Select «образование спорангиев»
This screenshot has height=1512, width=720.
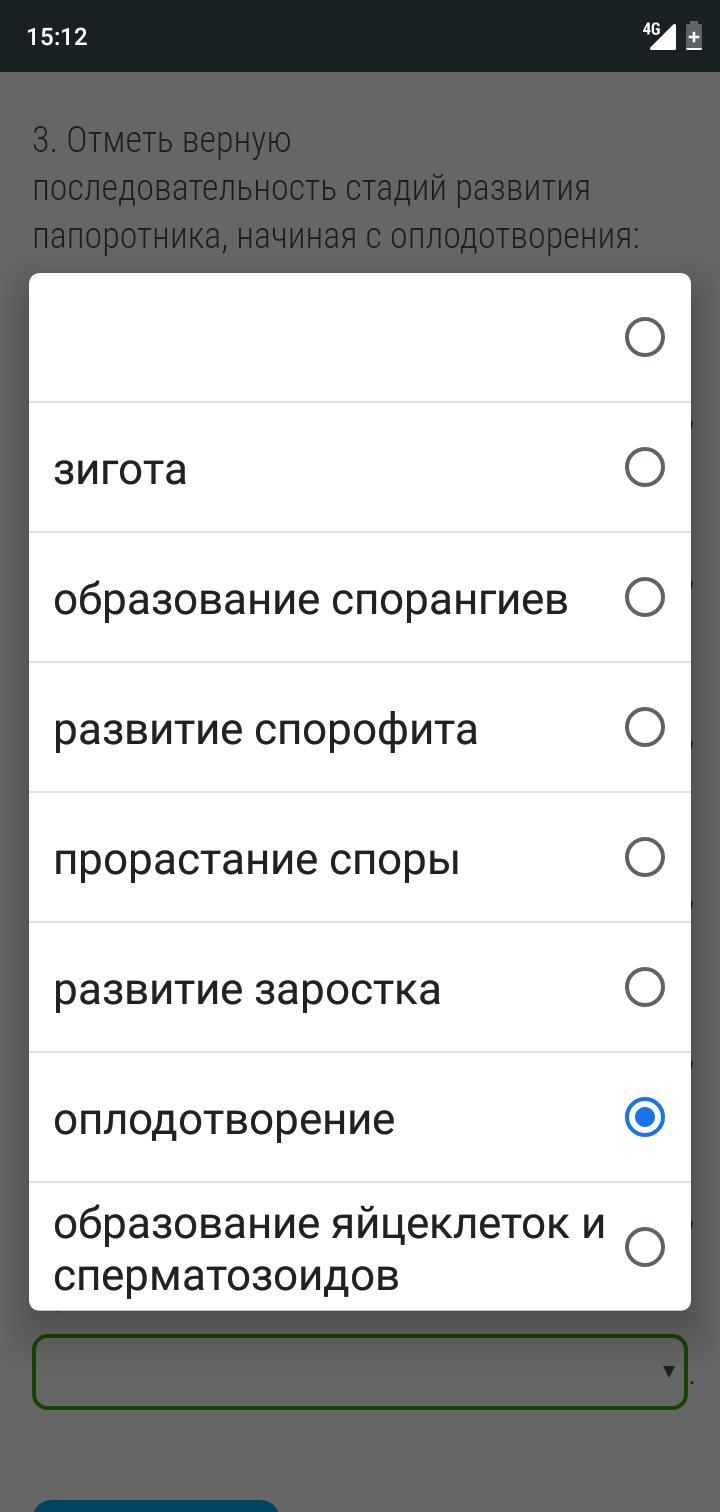[360, 598]
